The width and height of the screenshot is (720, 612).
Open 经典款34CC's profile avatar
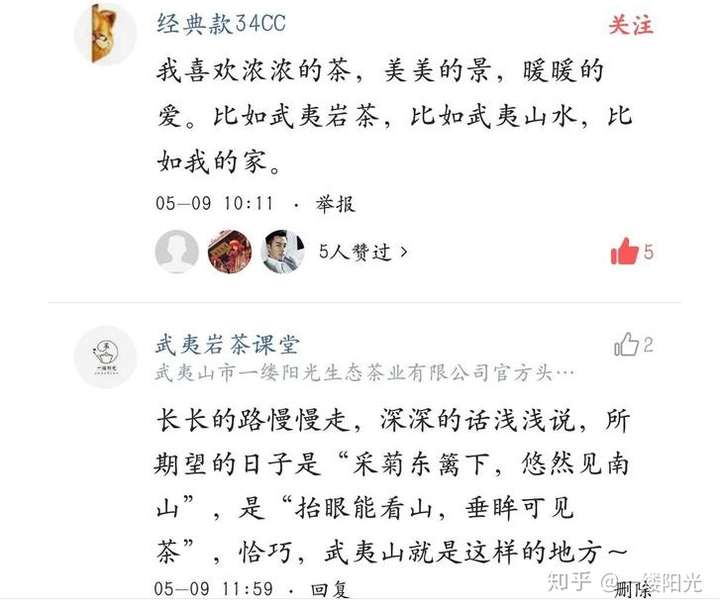click(106, 34)
